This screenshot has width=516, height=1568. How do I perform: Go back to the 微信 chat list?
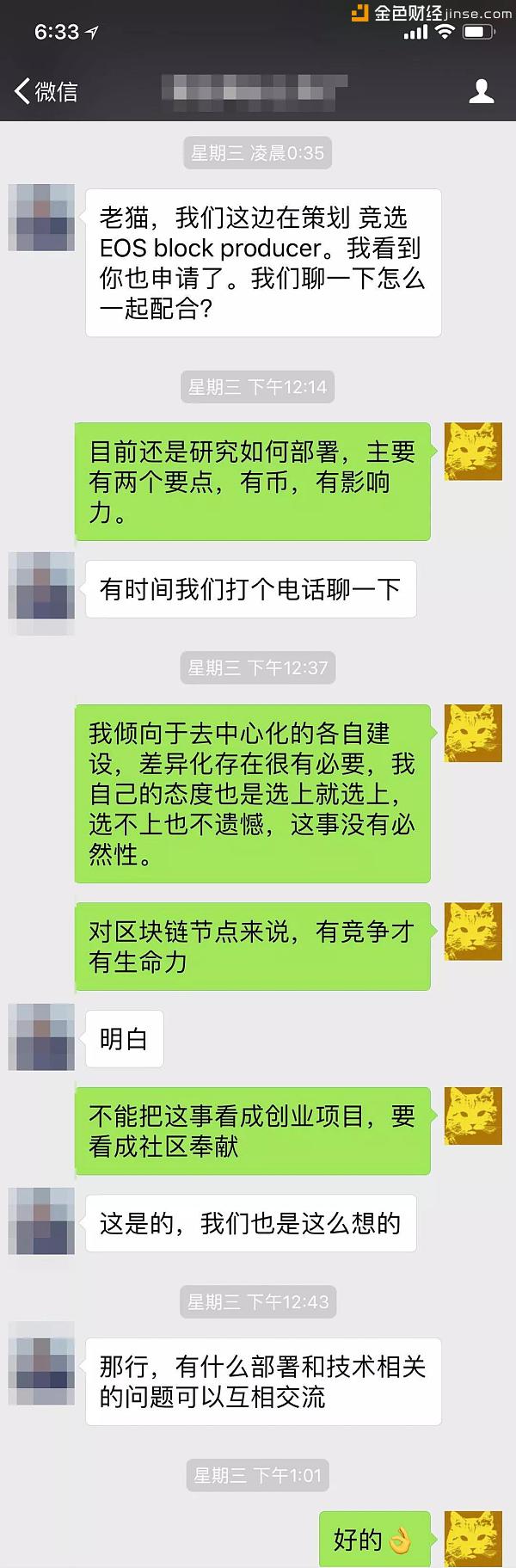pyautogui.click(x=46, y=90)
